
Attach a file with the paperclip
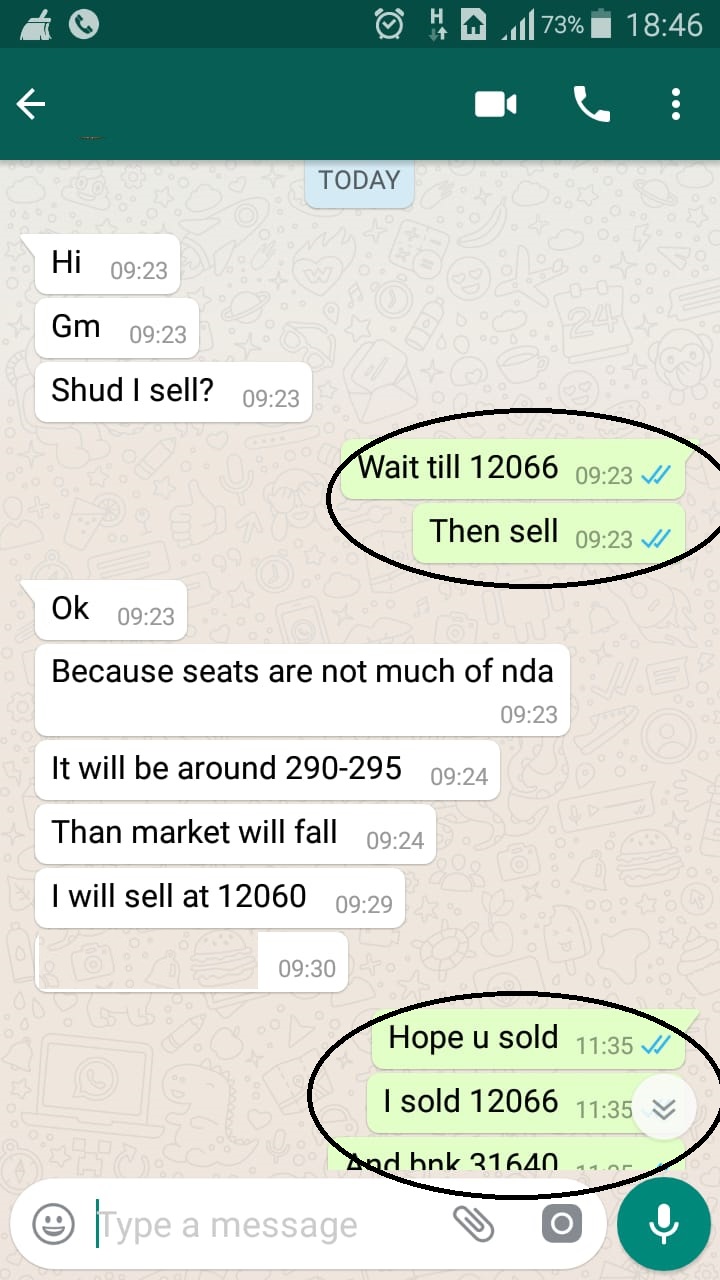(x=474, y=1224)
